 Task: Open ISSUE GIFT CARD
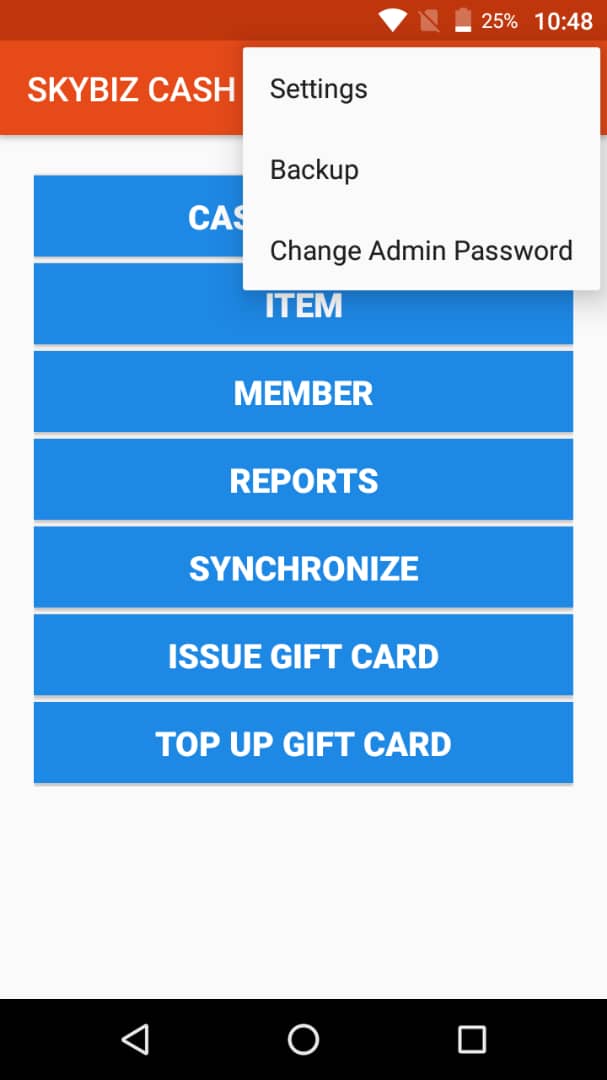(x=303, y=656)
